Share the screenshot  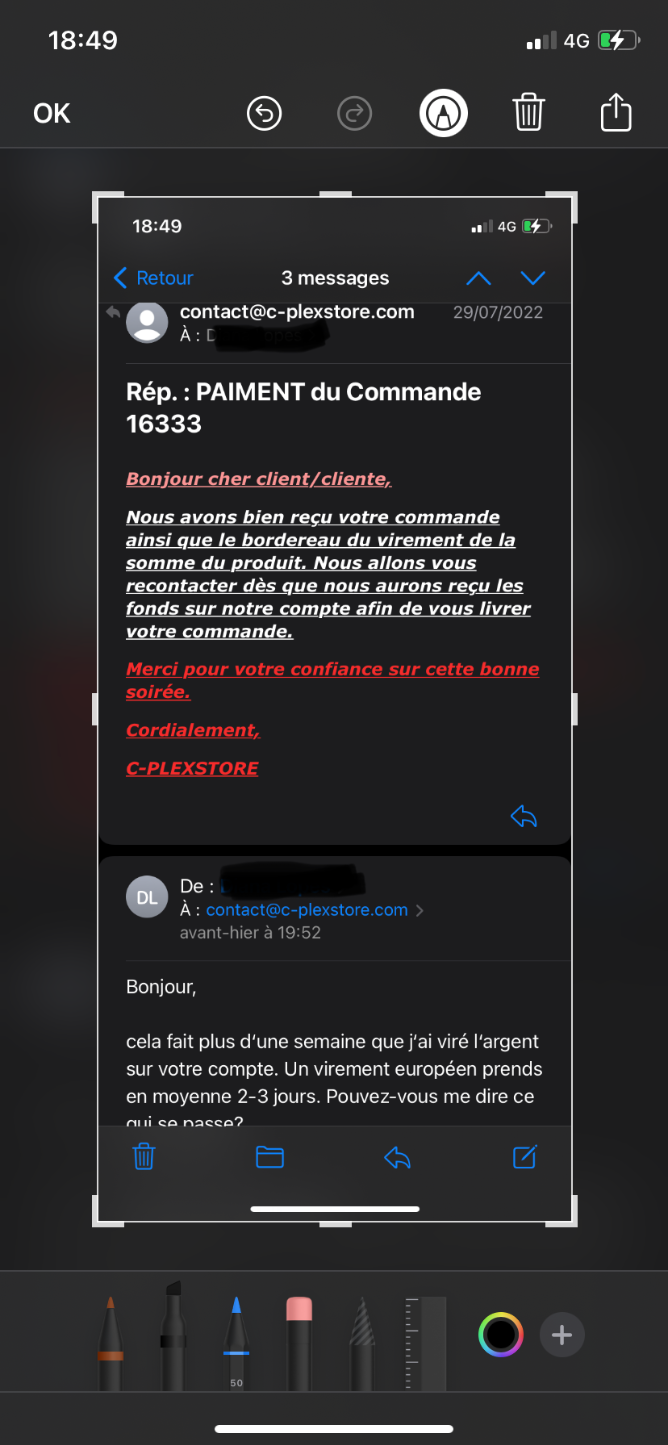[616, 112]
